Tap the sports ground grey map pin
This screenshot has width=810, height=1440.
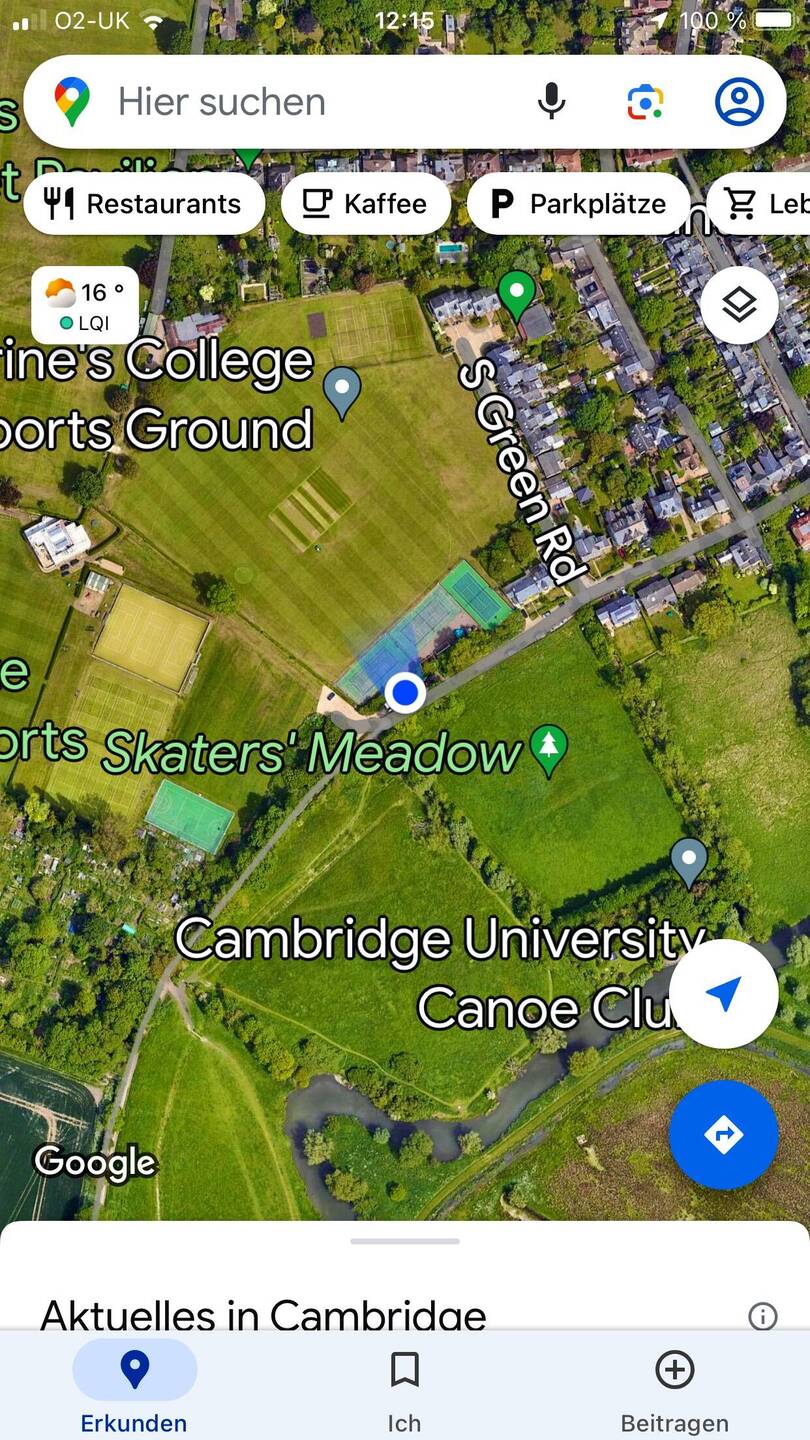[x=342, y=390]
